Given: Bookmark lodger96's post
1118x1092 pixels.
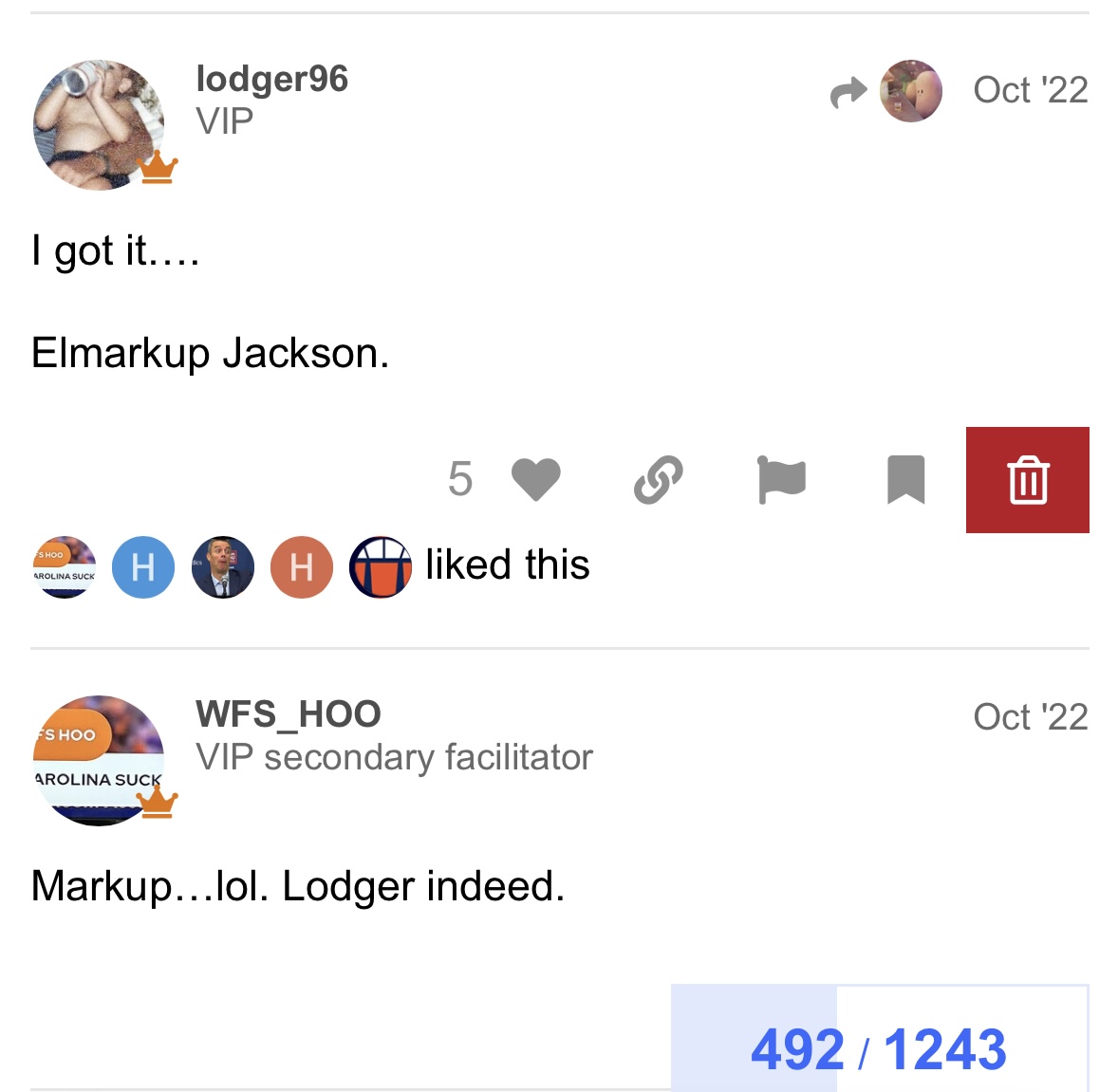Looking at the screenshot, I should [905, 479].
